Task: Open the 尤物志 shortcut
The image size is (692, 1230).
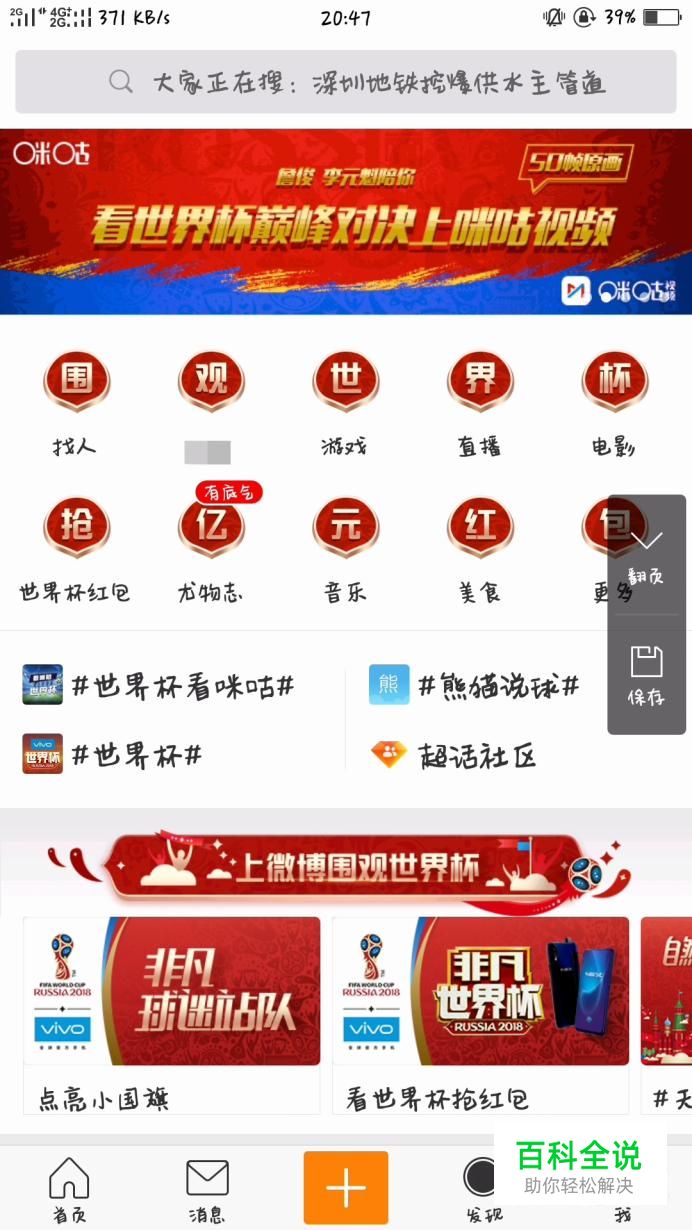Action: click(211, 545)
